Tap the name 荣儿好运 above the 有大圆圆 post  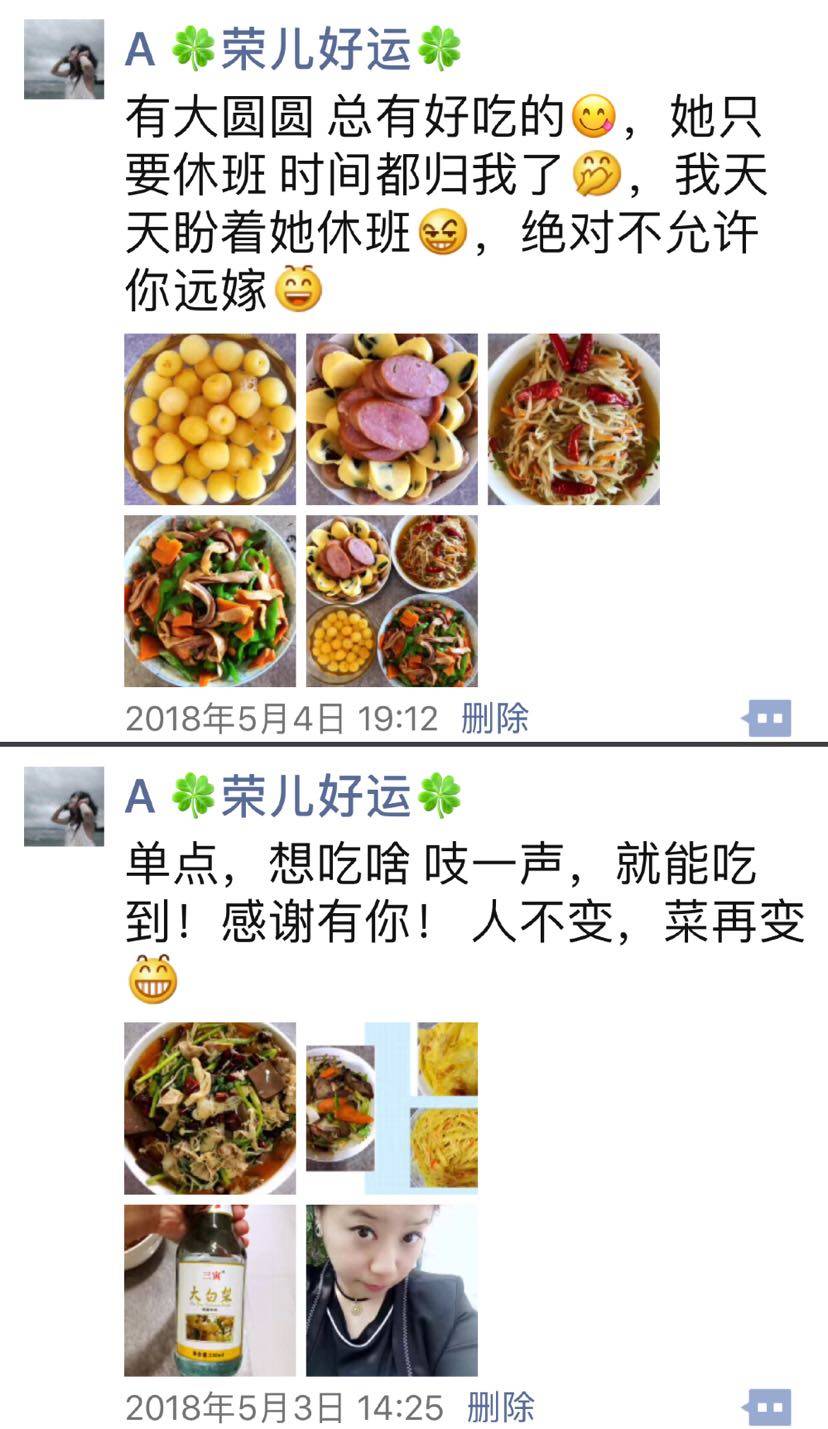pyautogui.click(x=315, y=50)
